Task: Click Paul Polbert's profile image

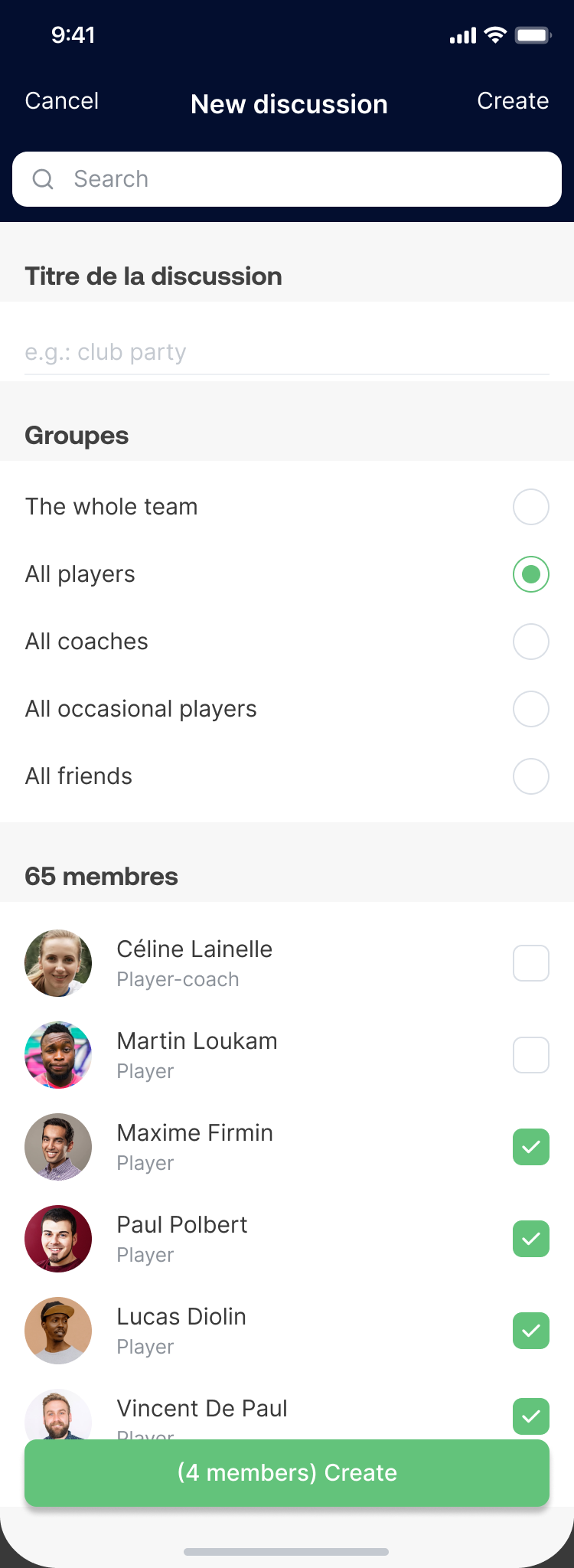Action: (x=58, y=1239)
